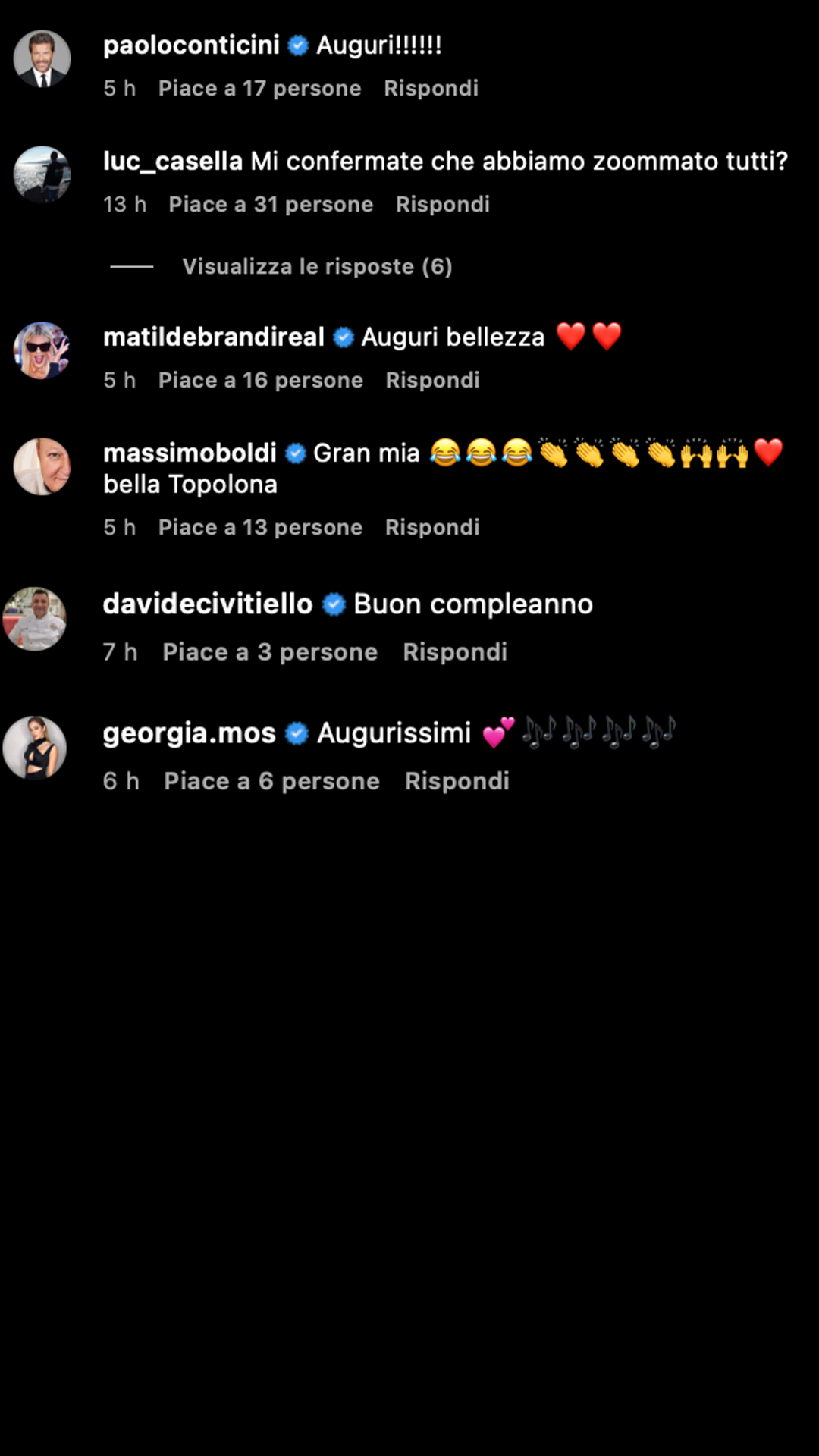819x1456 pixels.
Task: See who liked paoloconticini's comment
Action: [x=259, y=88]
